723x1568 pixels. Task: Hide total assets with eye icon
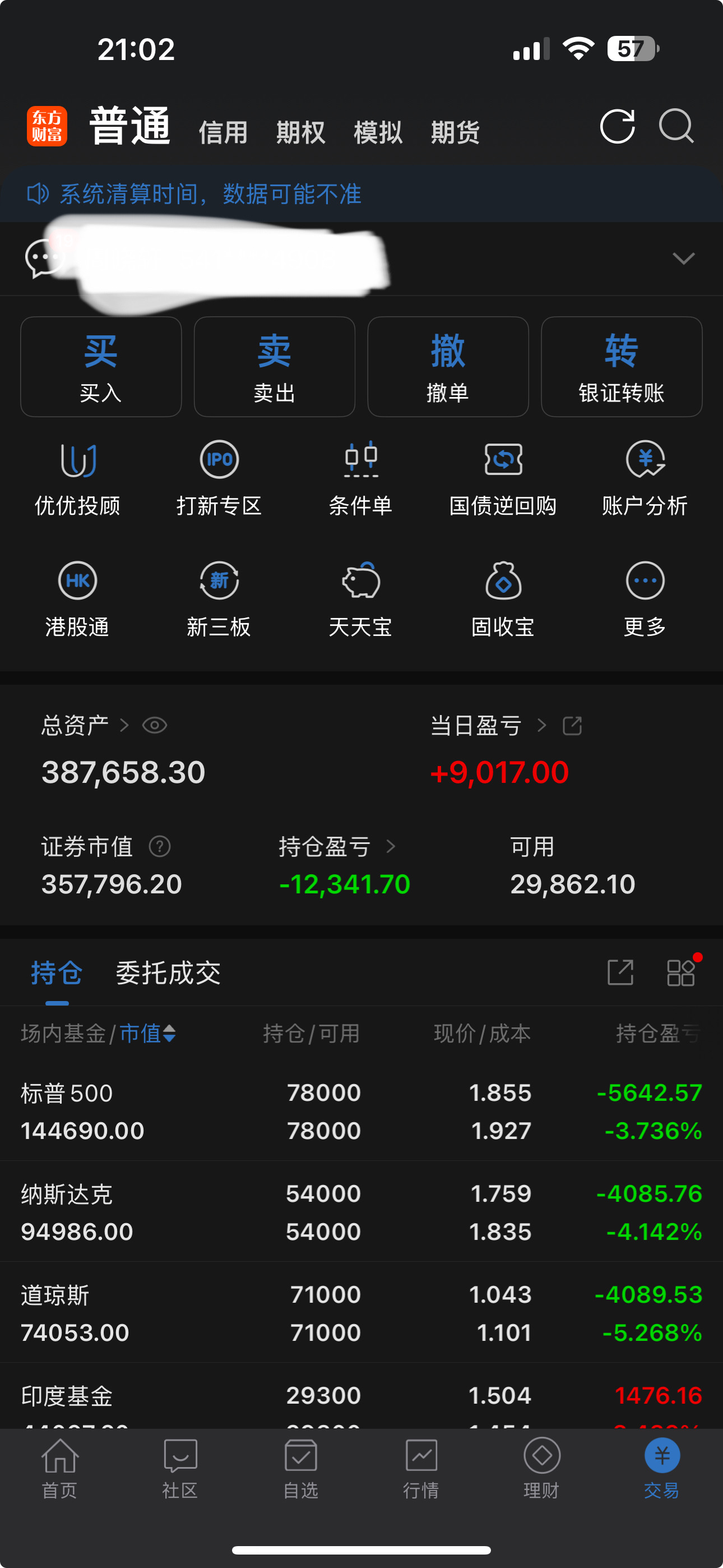[x=155, y=725]
